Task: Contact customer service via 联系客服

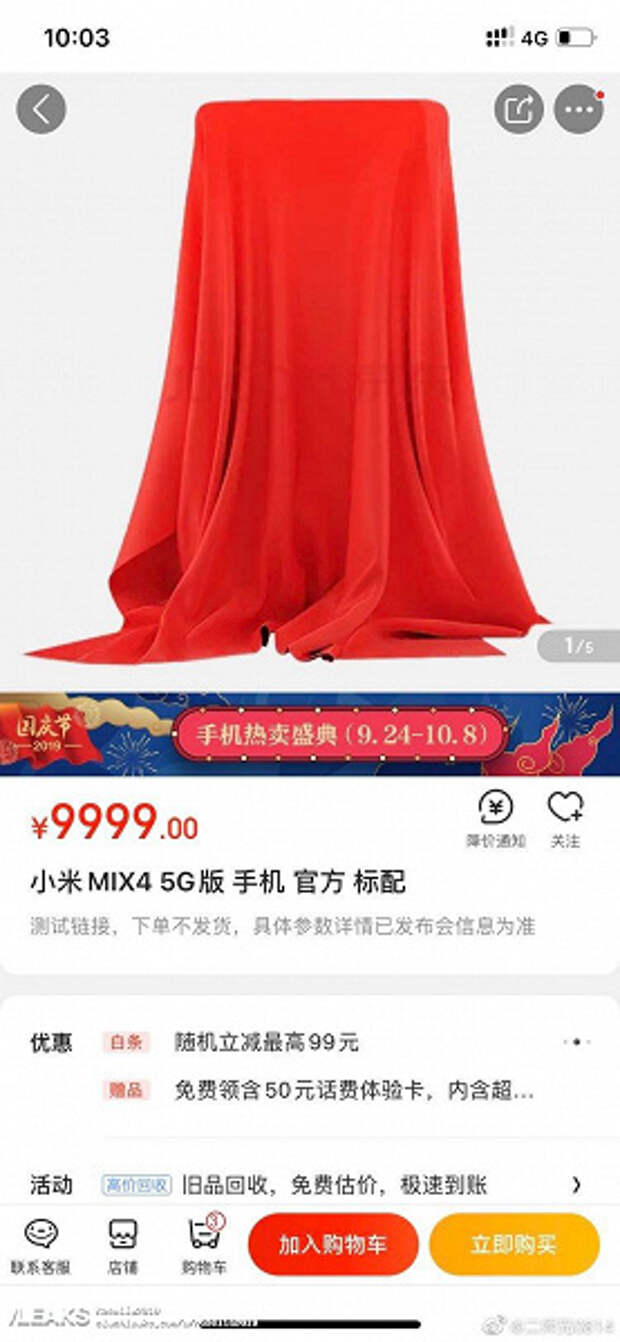Action: tap(41, 1246)
